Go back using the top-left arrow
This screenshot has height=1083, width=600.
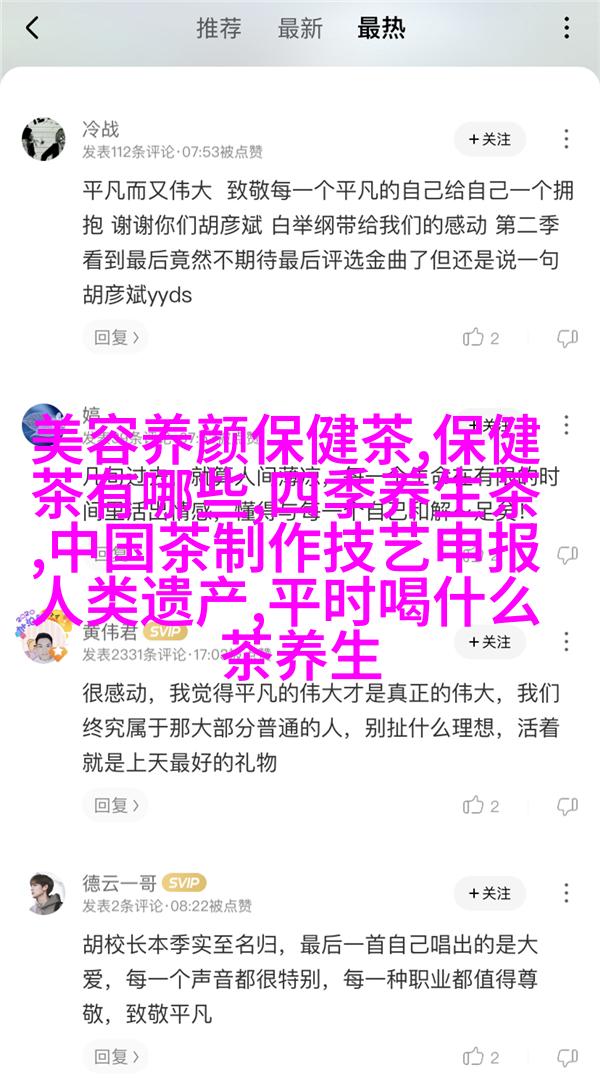coord(32,28)
